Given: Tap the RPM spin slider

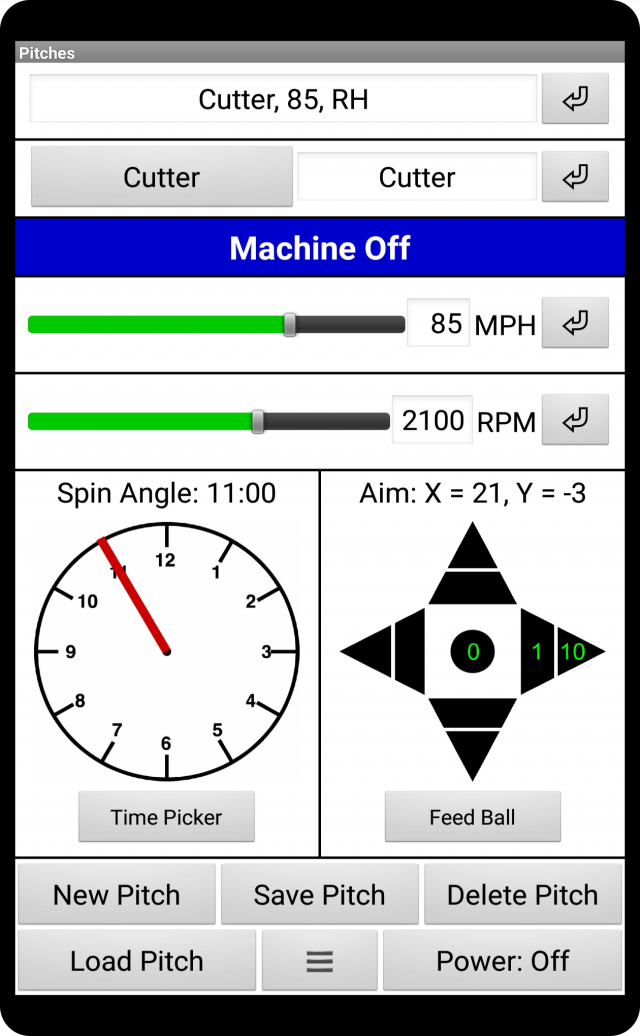Looking at the screenshot, I should 208,421.
